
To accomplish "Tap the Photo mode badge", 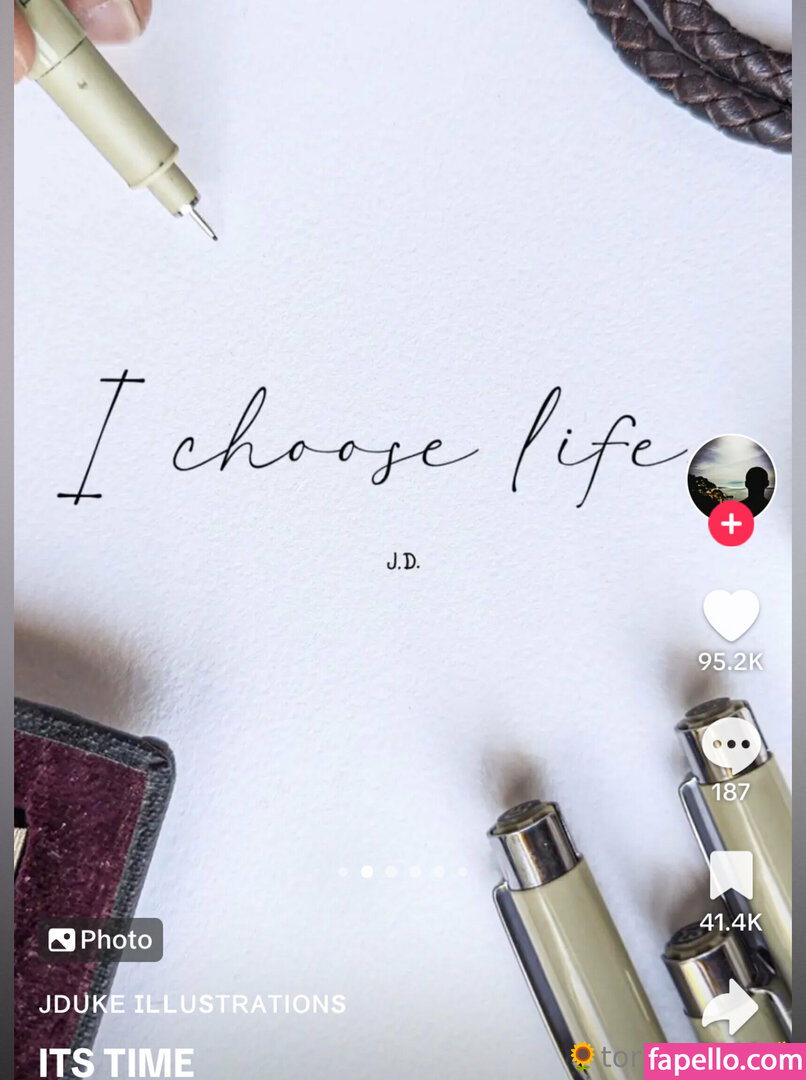I will click(101, 940).
